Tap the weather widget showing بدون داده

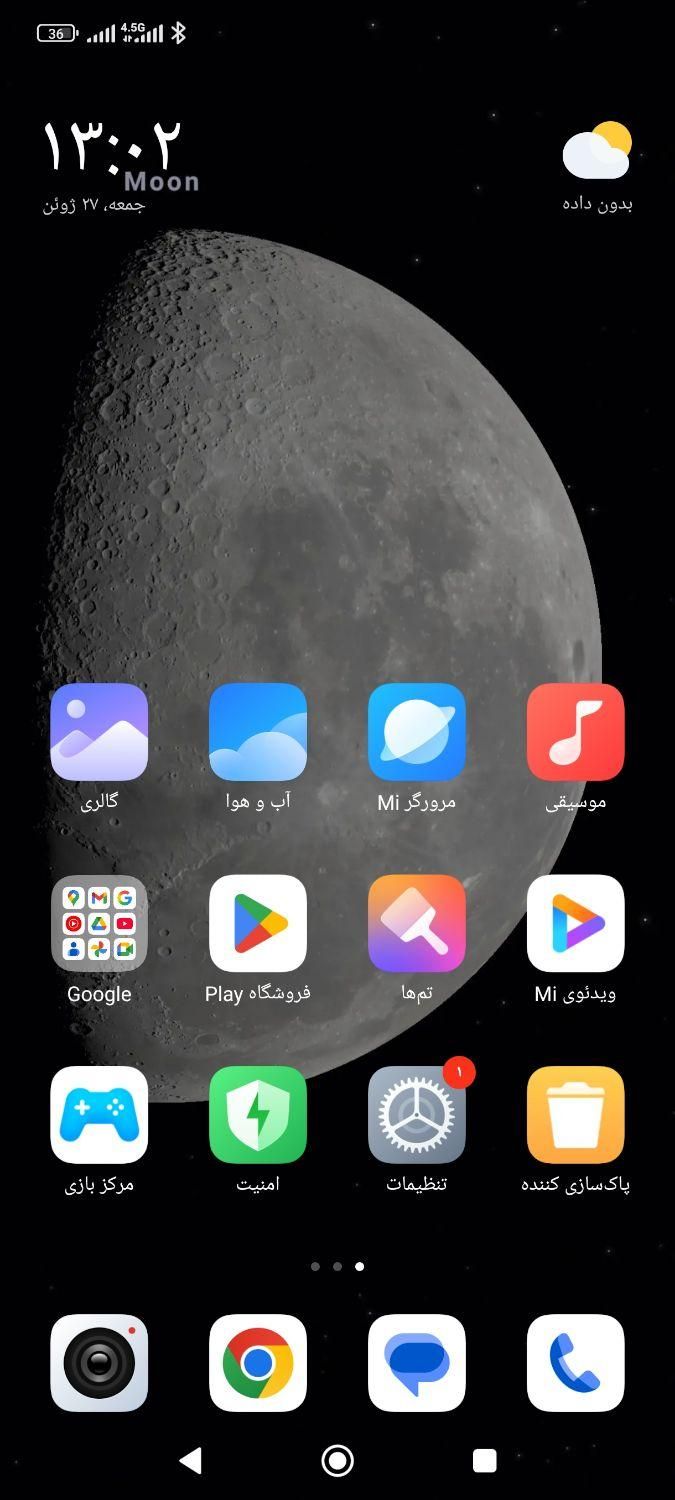(597, 165)
